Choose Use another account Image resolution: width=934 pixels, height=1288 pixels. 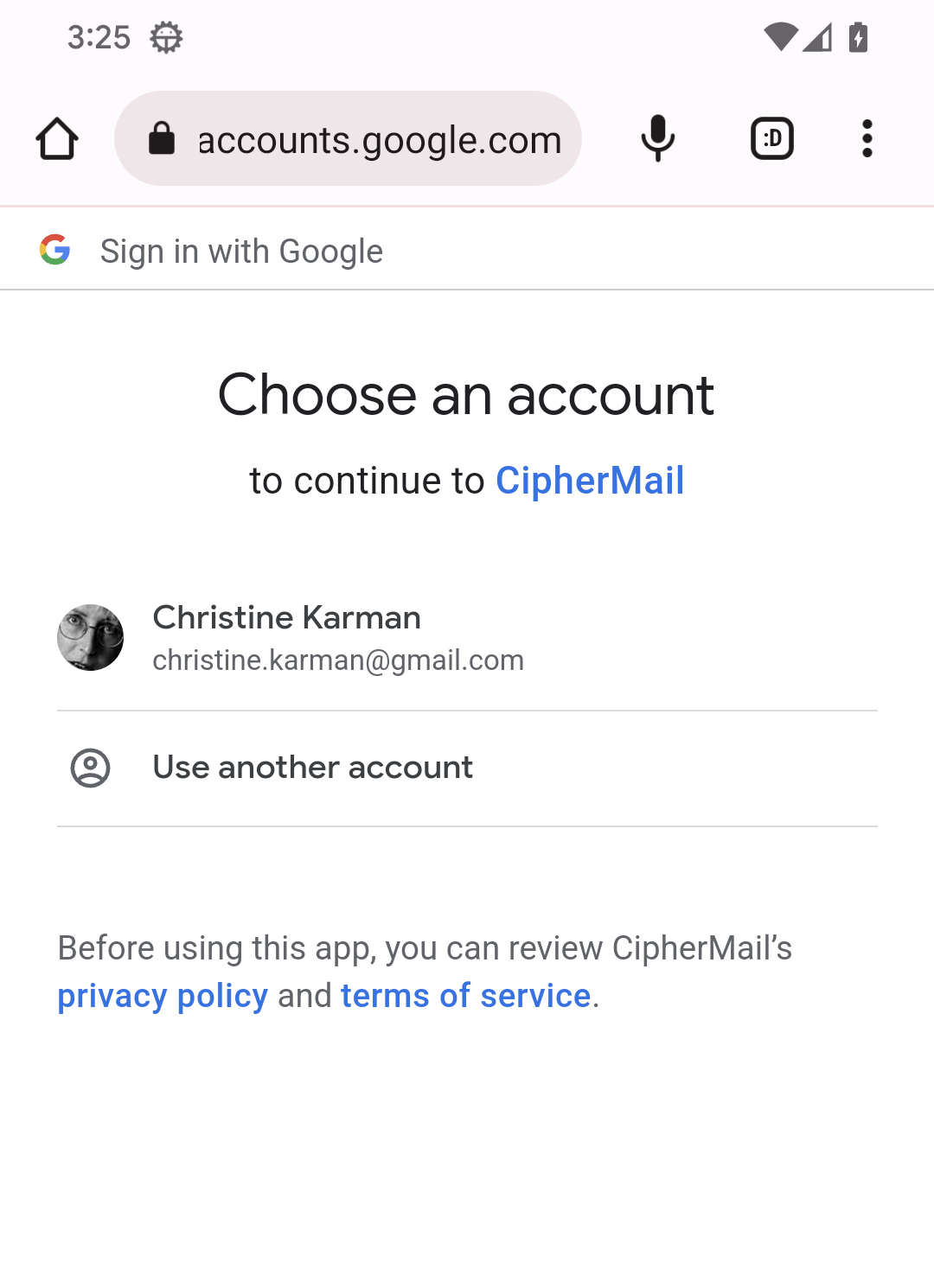[312, 768]
